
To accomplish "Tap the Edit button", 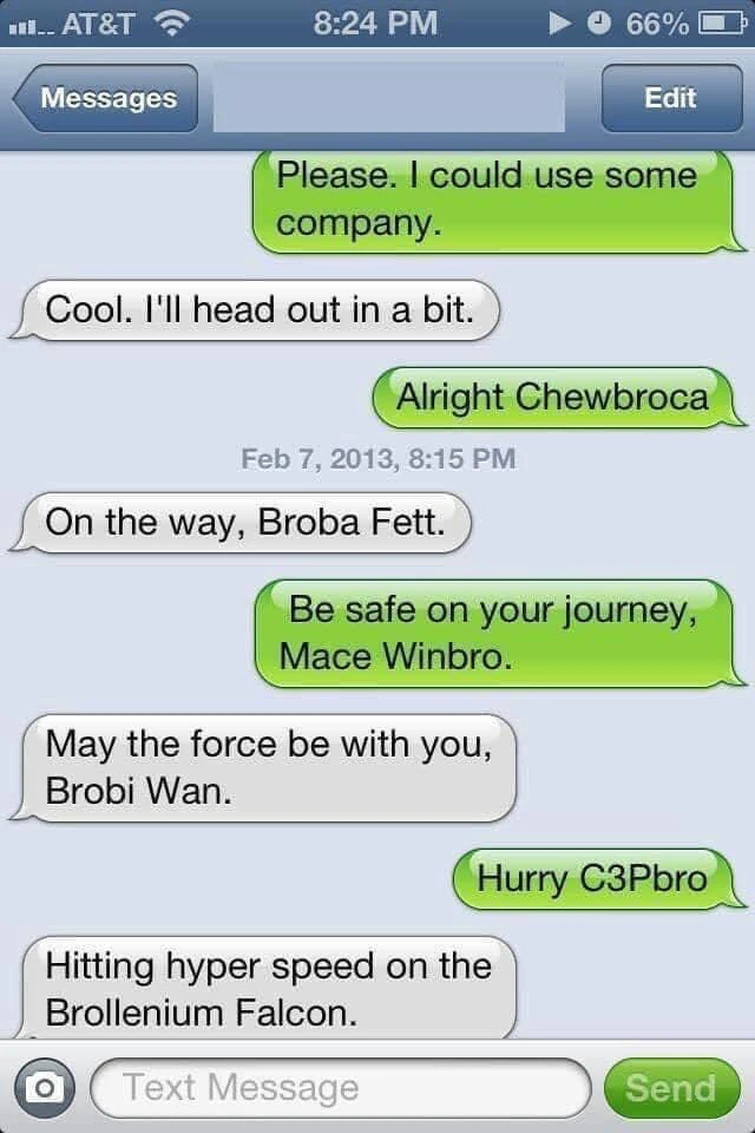I will click(x=670, y=98).
